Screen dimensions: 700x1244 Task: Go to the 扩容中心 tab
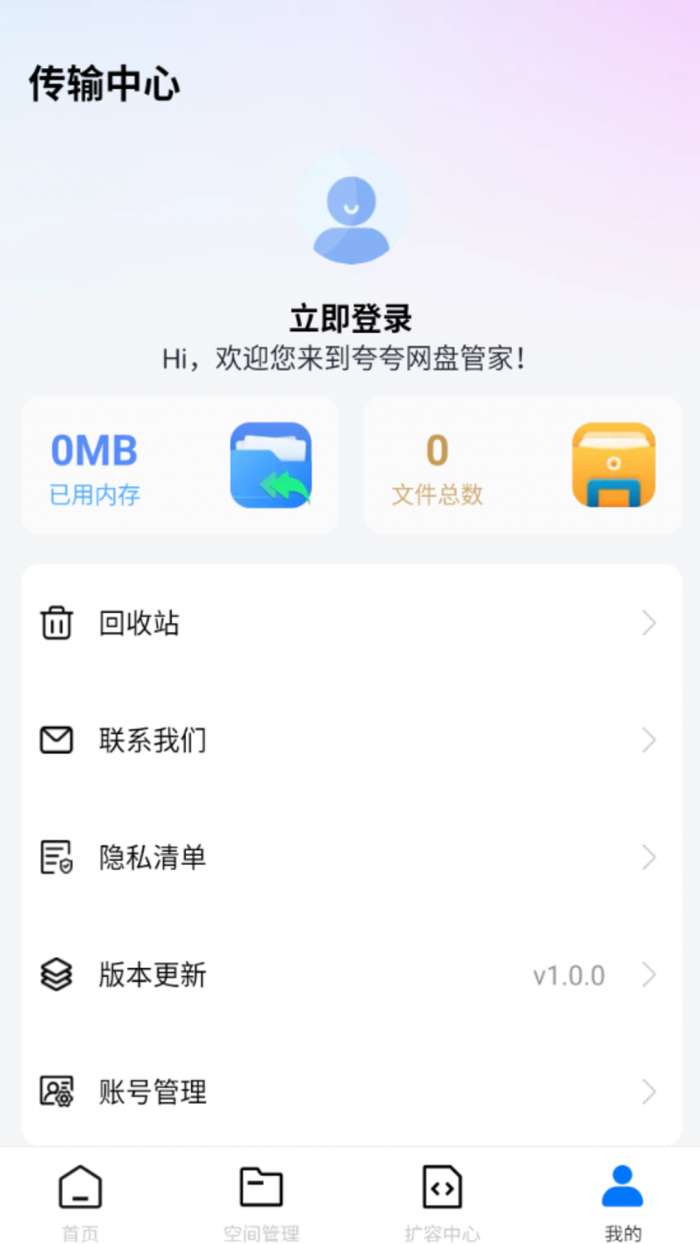pyautogui.click(x=442, y=1203)
